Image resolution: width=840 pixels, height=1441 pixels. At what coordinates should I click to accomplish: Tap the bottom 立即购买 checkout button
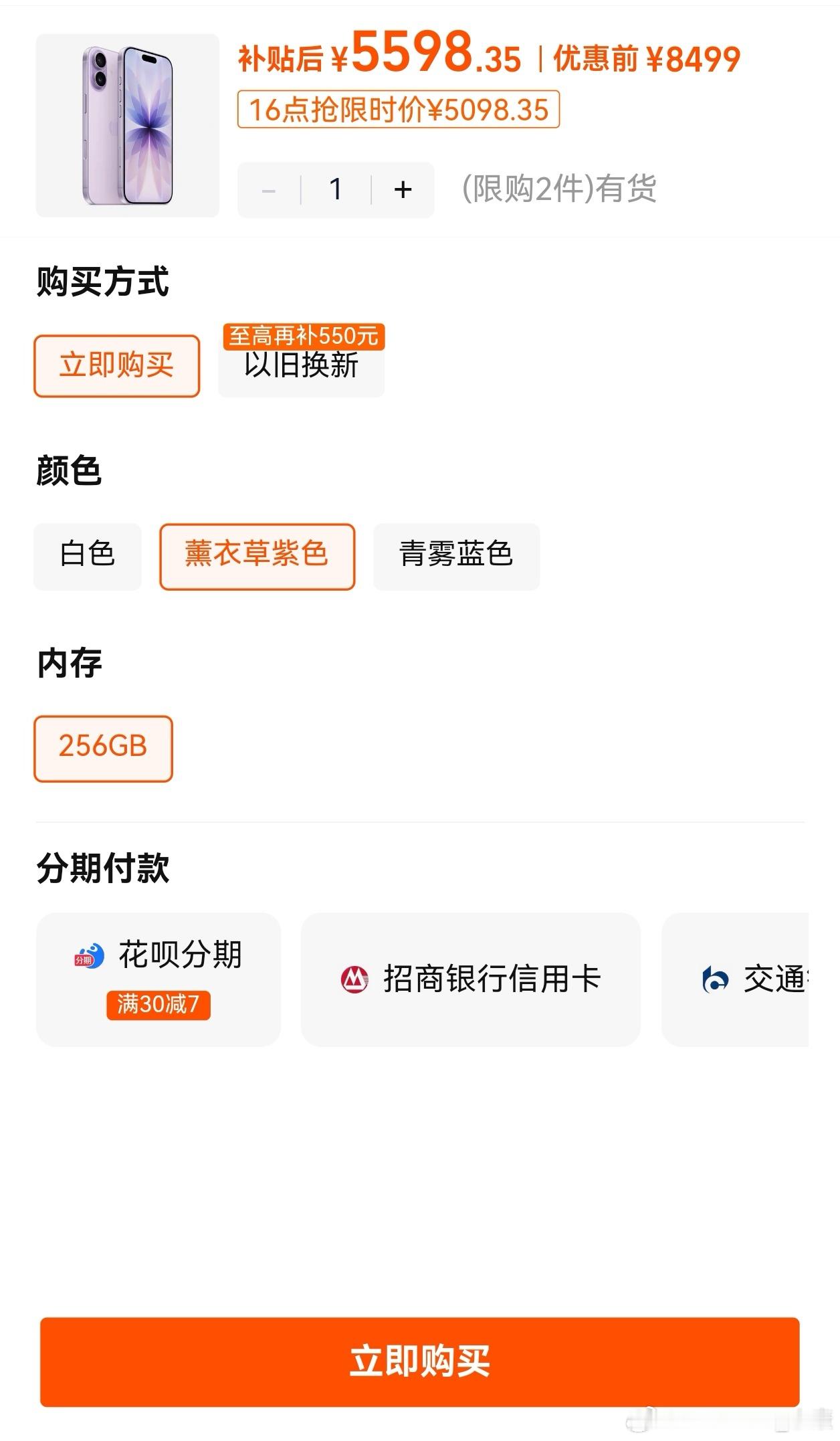click(x=420, y=1363)
